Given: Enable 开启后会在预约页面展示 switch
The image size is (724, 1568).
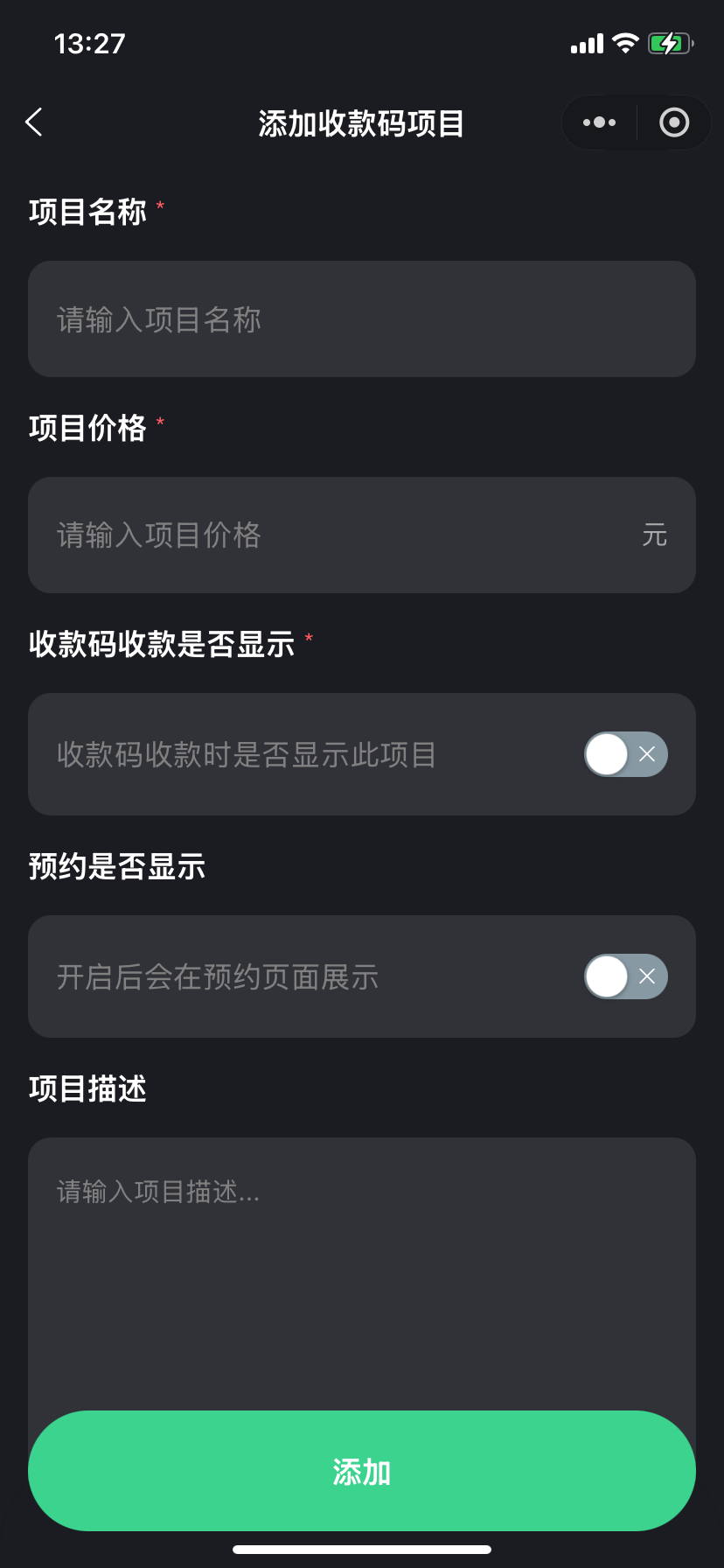Looking at the screenshot, I should pos(626,976).
